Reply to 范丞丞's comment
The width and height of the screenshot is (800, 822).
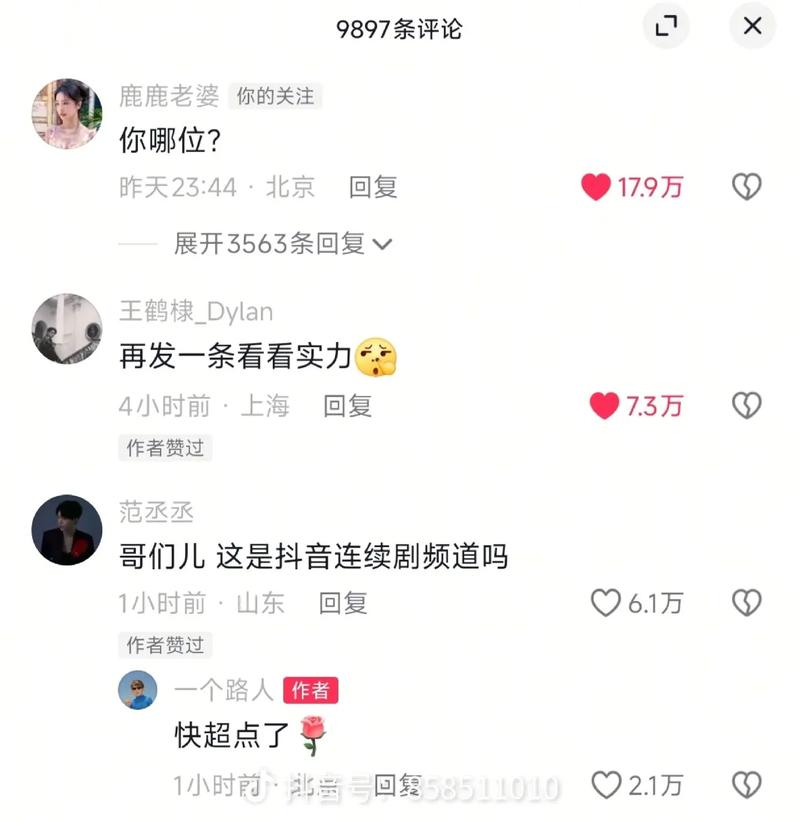tap(343, 602)
